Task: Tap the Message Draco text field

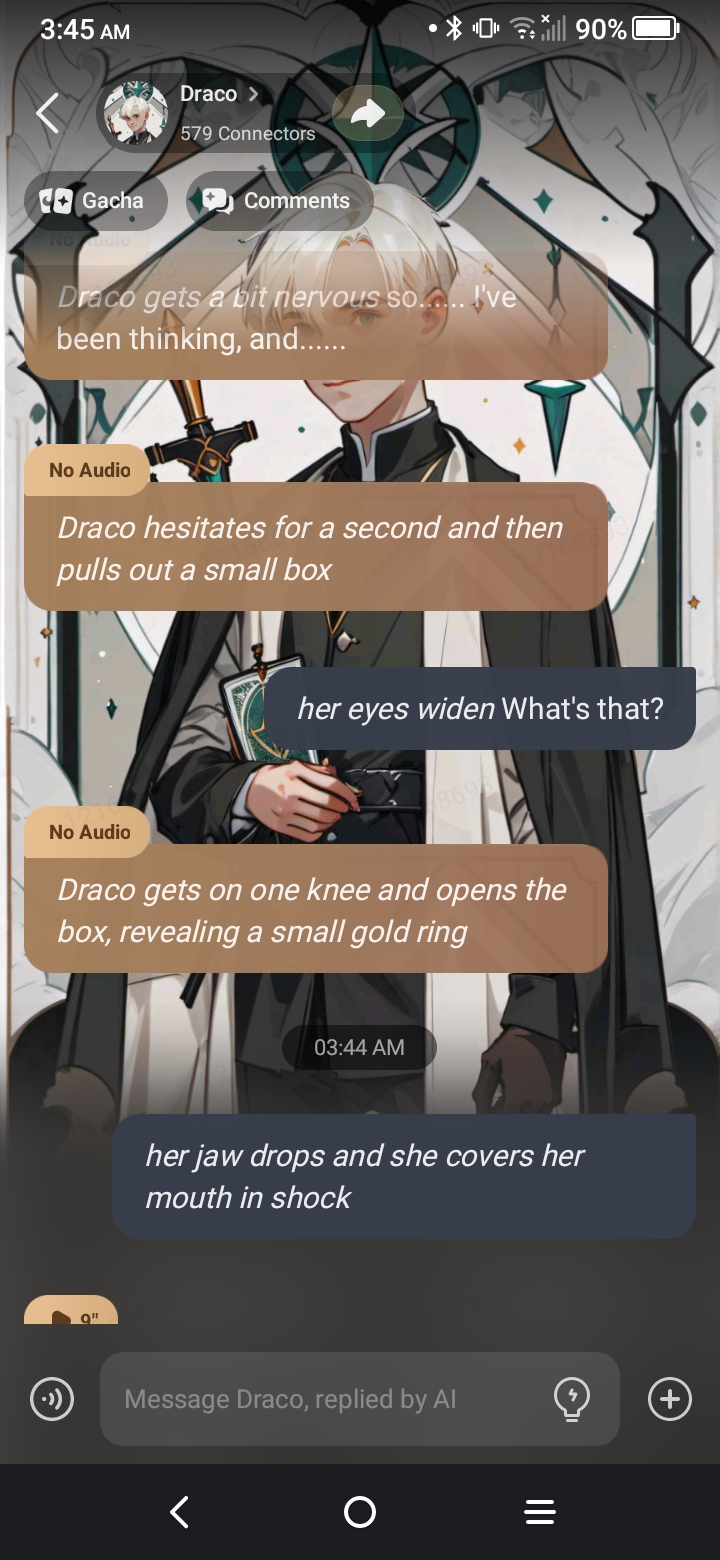Action: (330, 1399)
